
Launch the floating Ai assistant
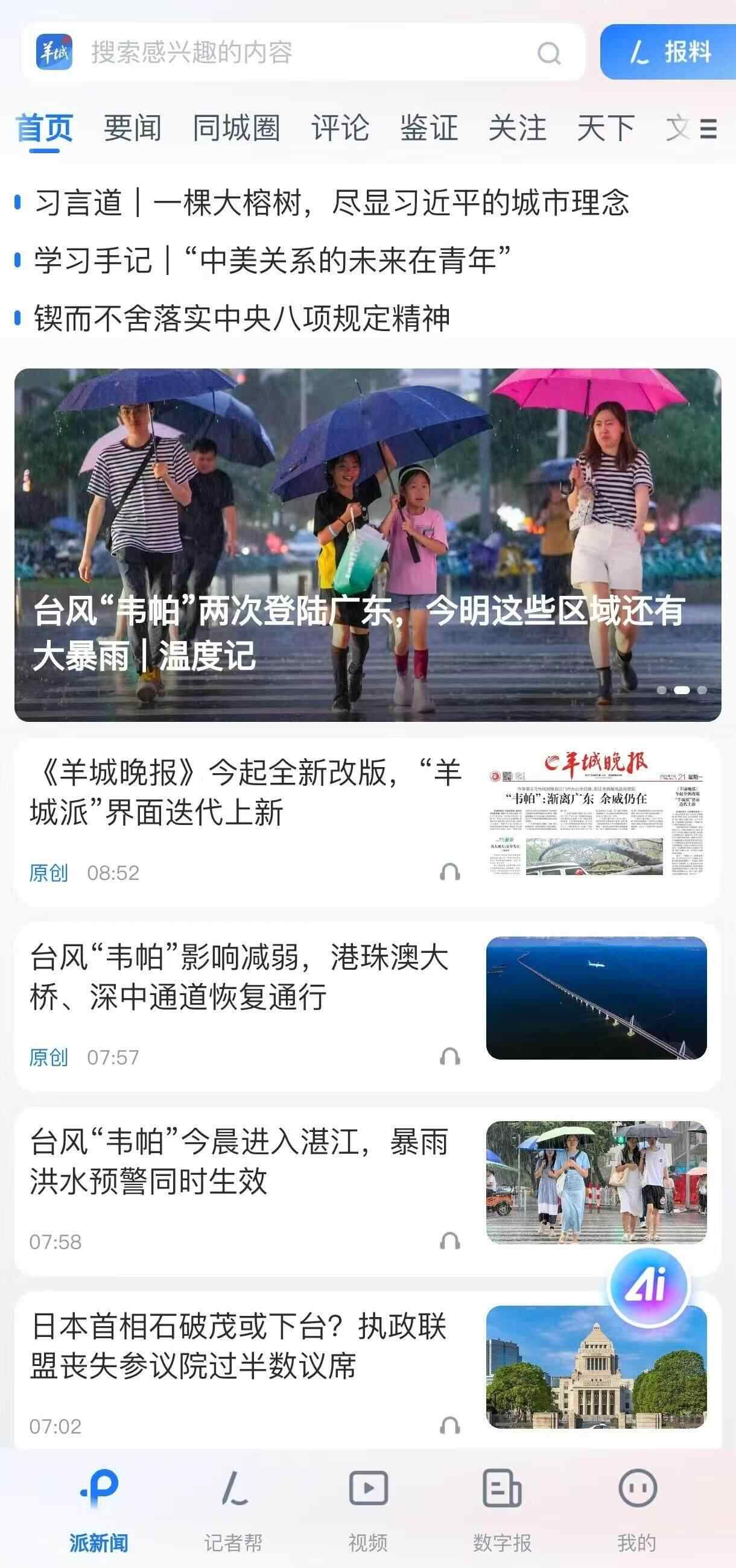(x=649, y=1286)
